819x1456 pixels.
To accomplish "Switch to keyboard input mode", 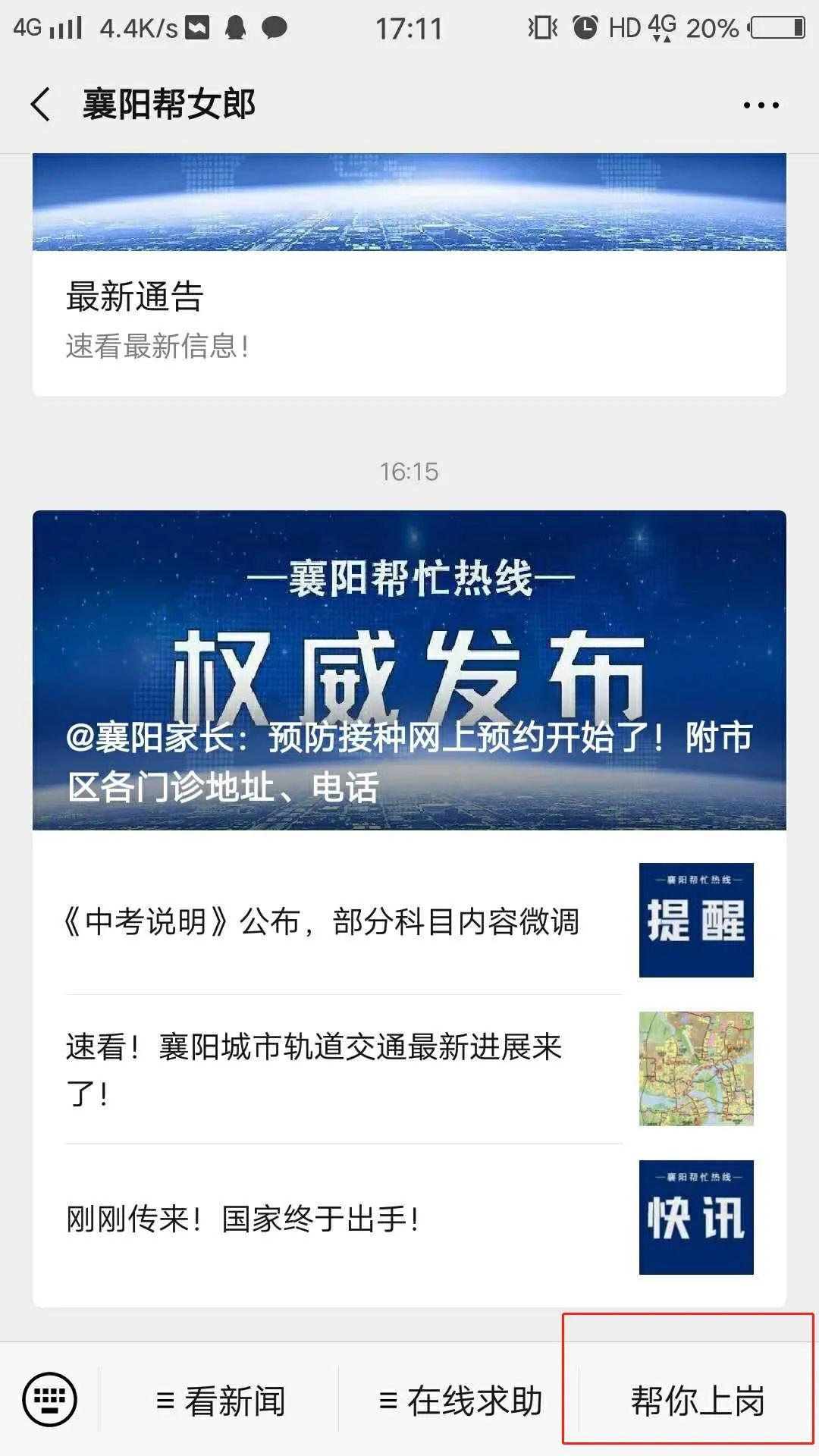I will pos(50,1399).
